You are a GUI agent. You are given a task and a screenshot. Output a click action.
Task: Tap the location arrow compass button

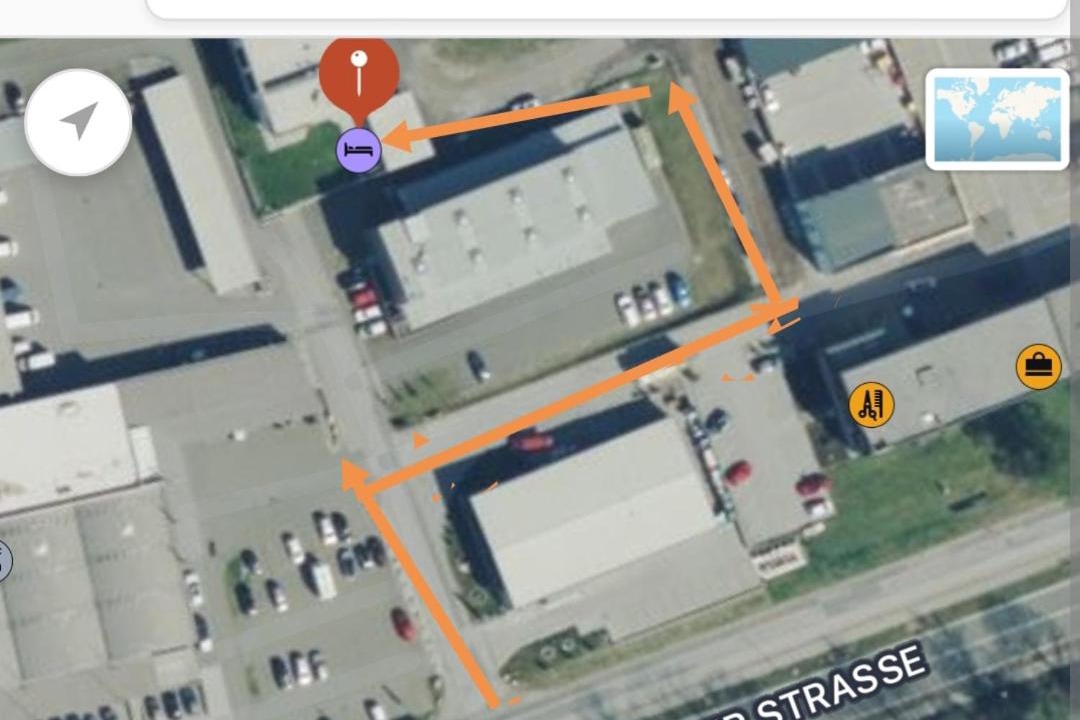click(x=78, y=122)
